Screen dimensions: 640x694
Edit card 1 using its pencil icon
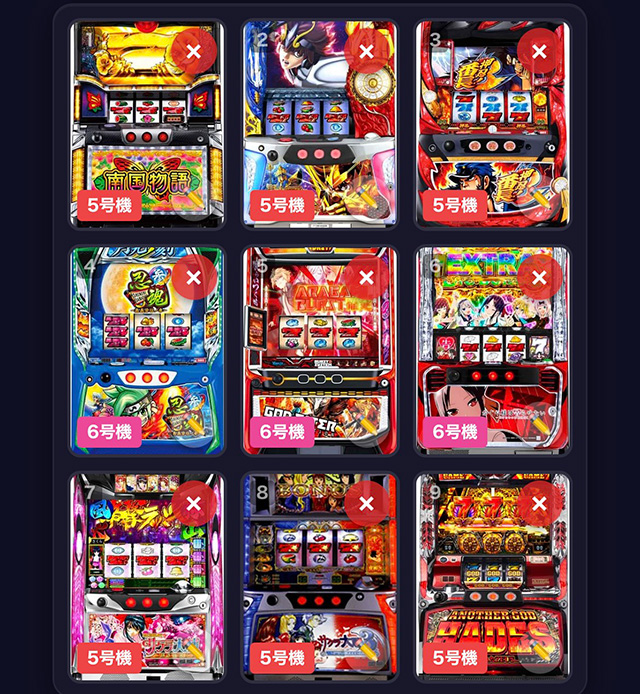click(195, 200)
